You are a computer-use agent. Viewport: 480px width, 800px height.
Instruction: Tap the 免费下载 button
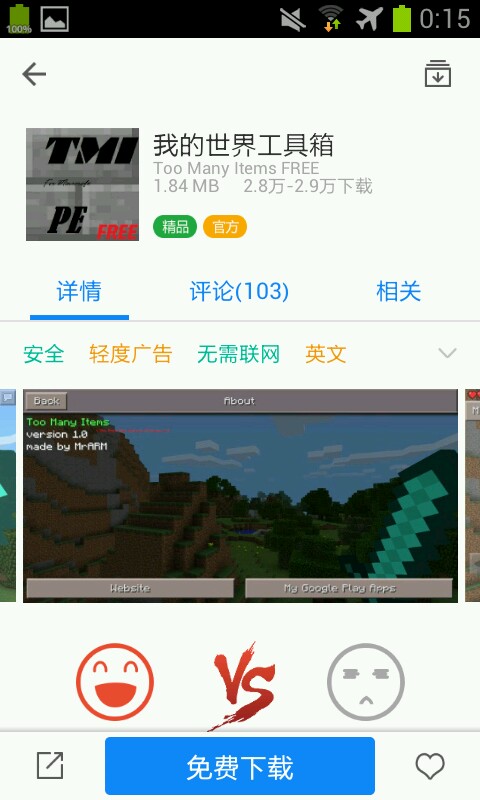click(240, 766)
